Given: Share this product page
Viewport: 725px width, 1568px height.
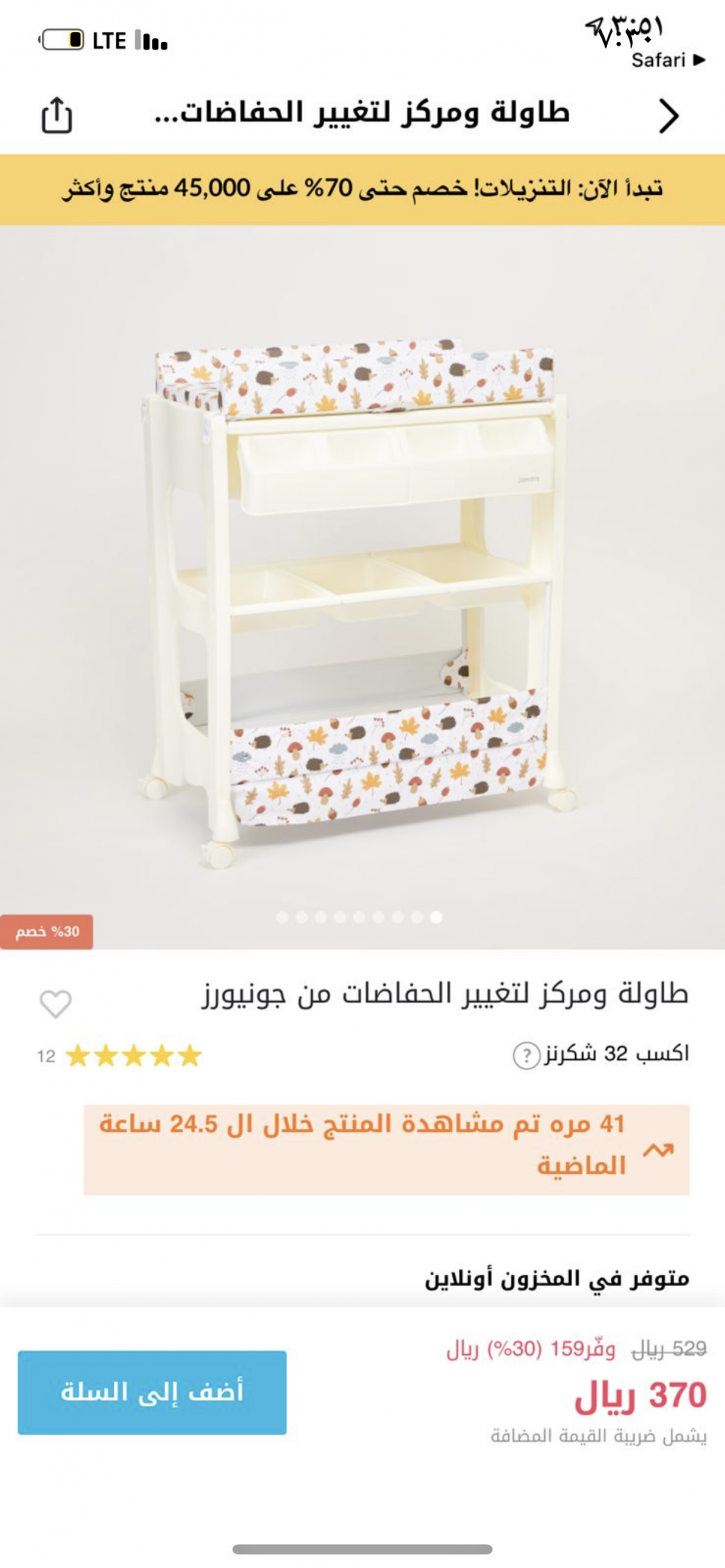Looking at the screenshot, I should pyautogui.click(x=57, y=115).
